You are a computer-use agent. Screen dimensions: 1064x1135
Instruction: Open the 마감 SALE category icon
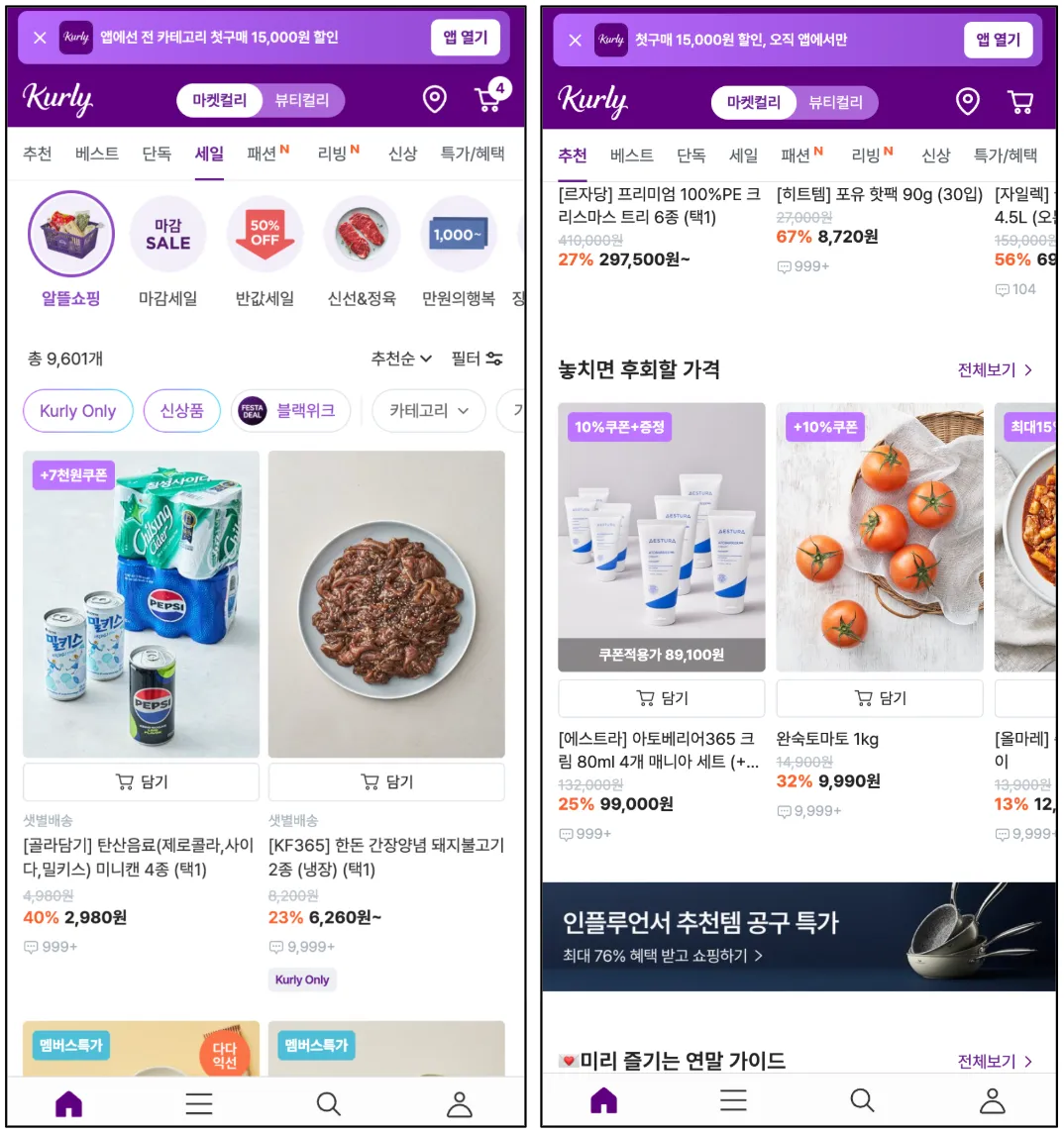click(167, 234)
